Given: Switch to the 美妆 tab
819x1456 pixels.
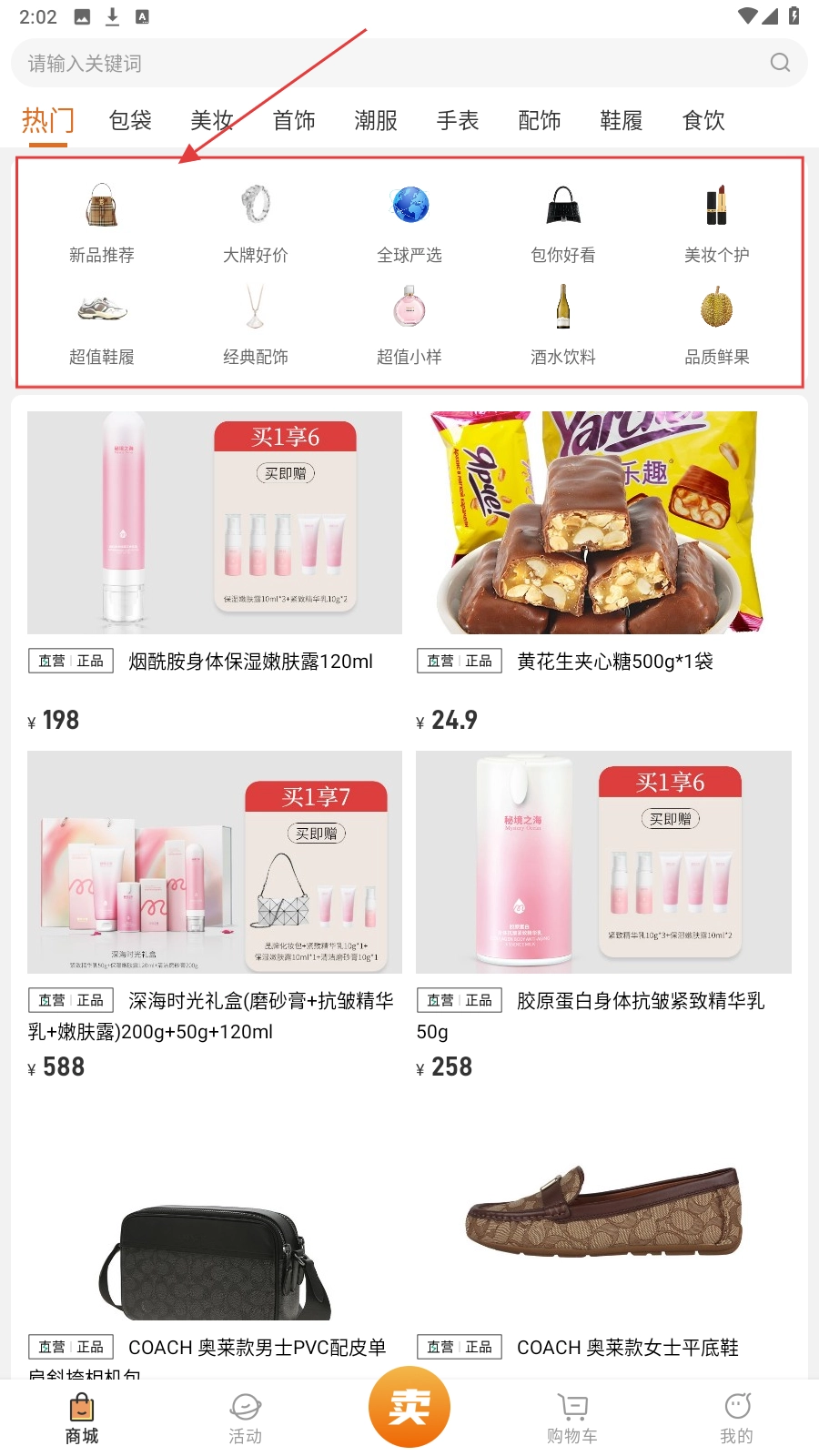Looking at the screenshot, I should point(211,120).
